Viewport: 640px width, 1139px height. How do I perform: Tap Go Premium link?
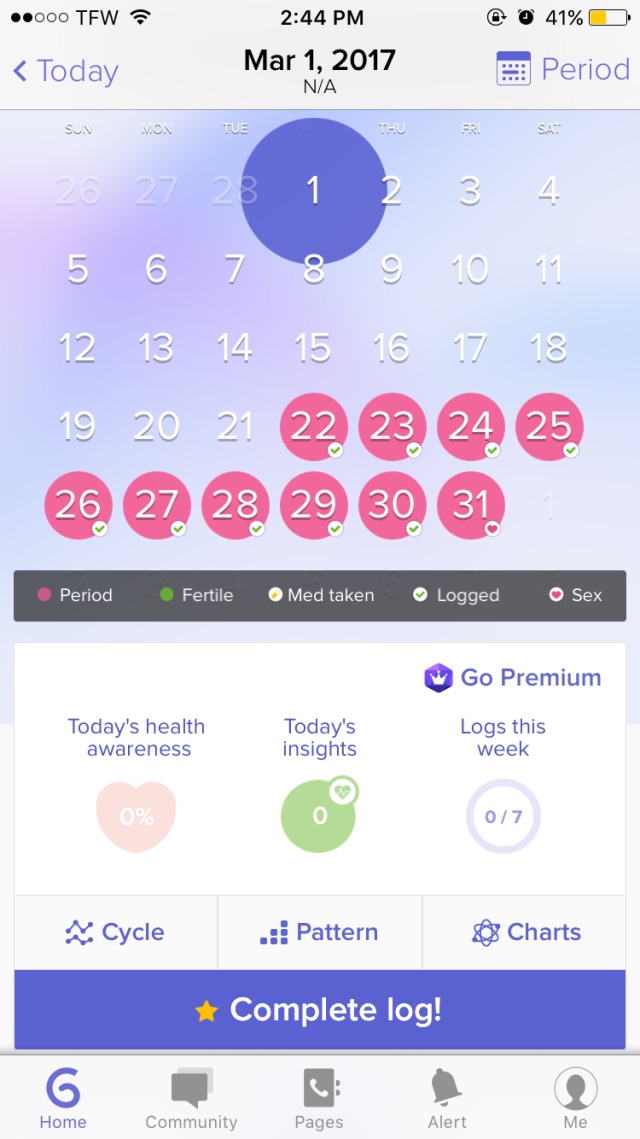tap(513, 678)
